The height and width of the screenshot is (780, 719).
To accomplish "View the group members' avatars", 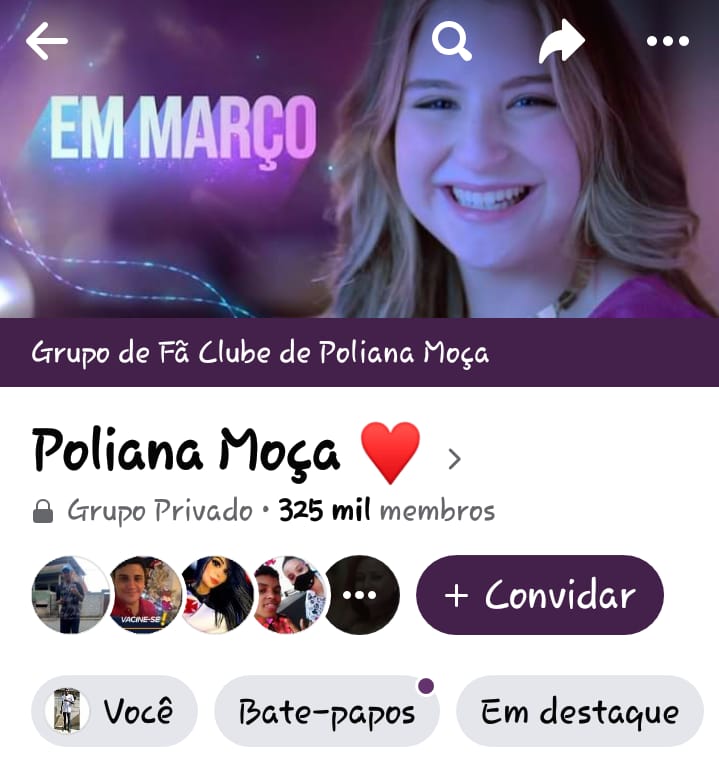I will (216, 595).
